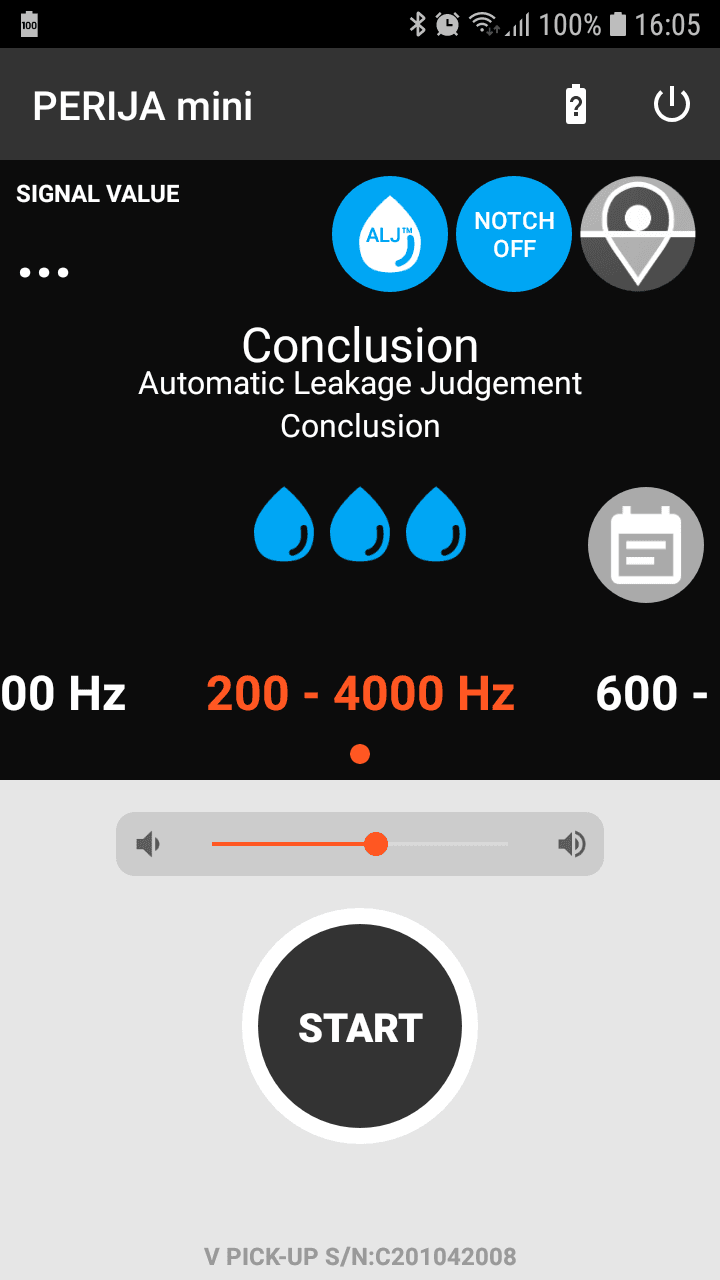Tap the START measurement button
Screen dimensions: 720x1280
click(360, 1027)
